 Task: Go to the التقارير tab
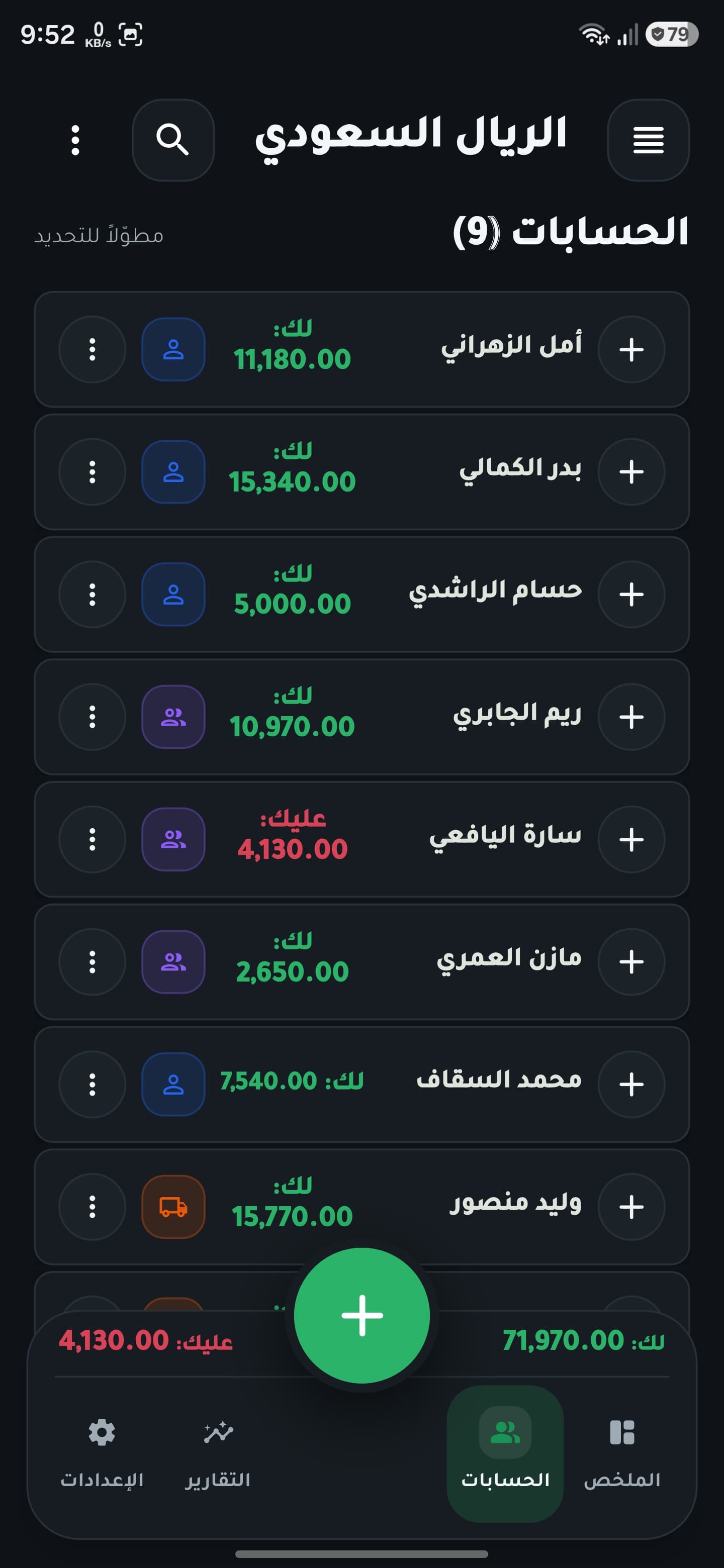click(218, 1453)
